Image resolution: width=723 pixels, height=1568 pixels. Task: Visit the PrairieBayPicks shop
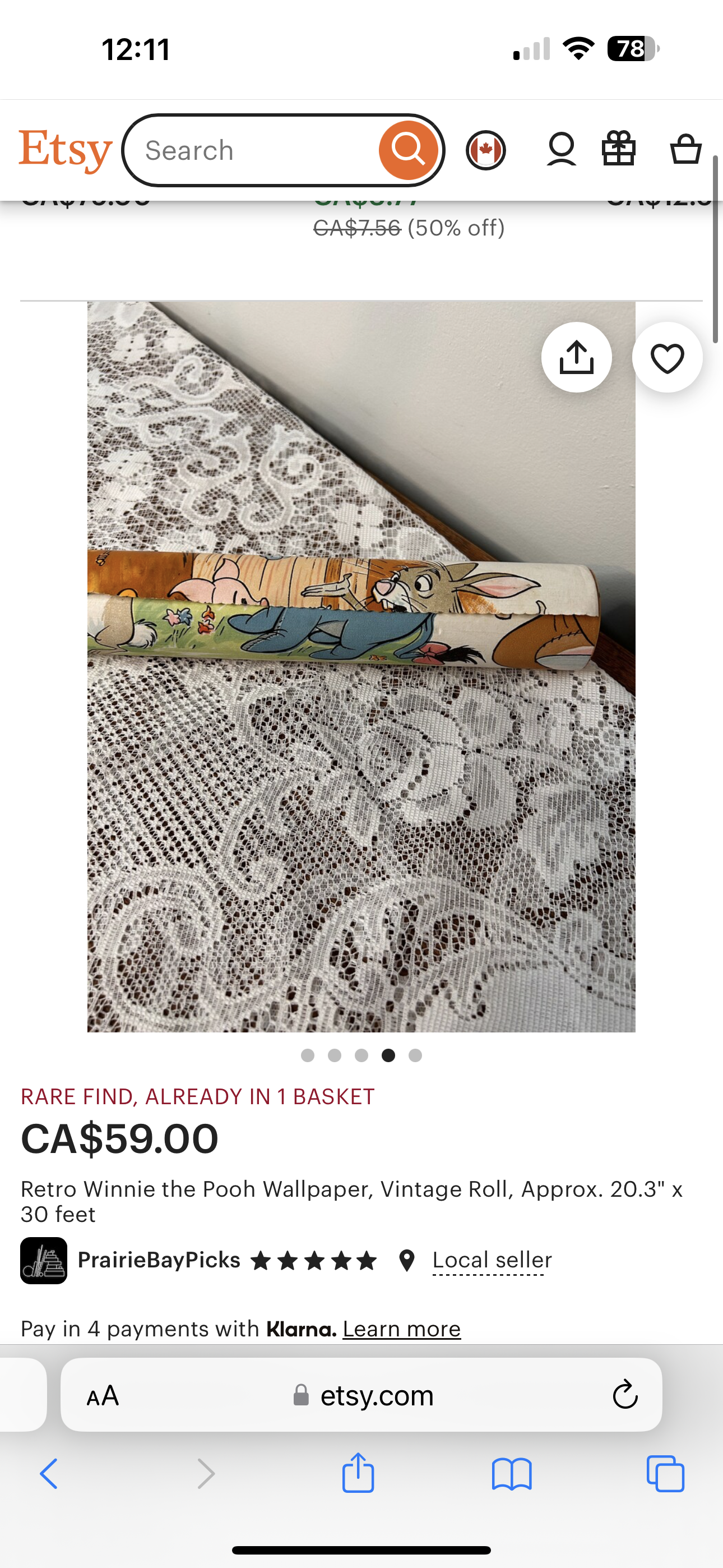click(x=158, y=1260)
